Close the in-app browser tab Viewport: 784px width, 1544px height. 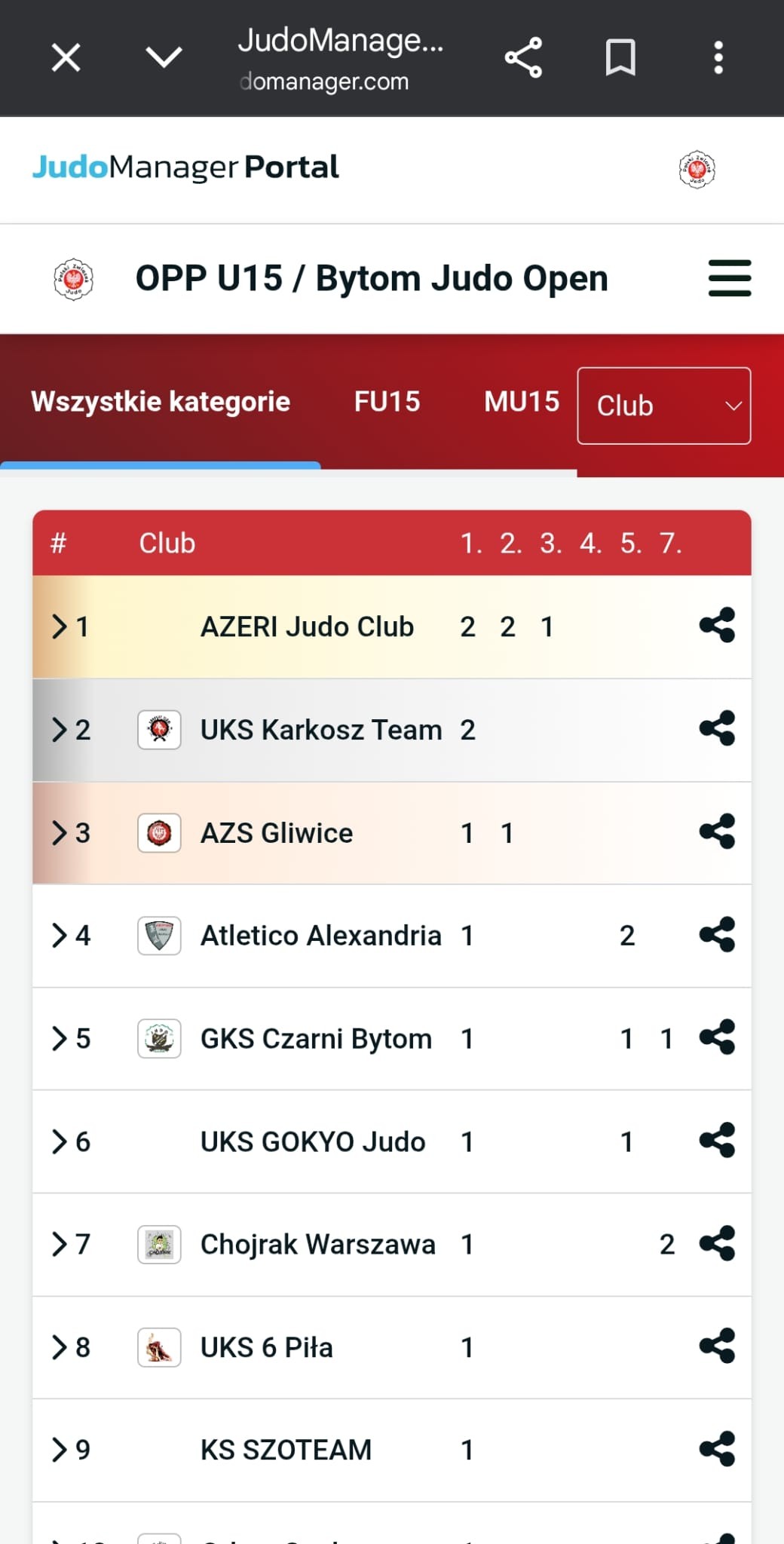66,57
